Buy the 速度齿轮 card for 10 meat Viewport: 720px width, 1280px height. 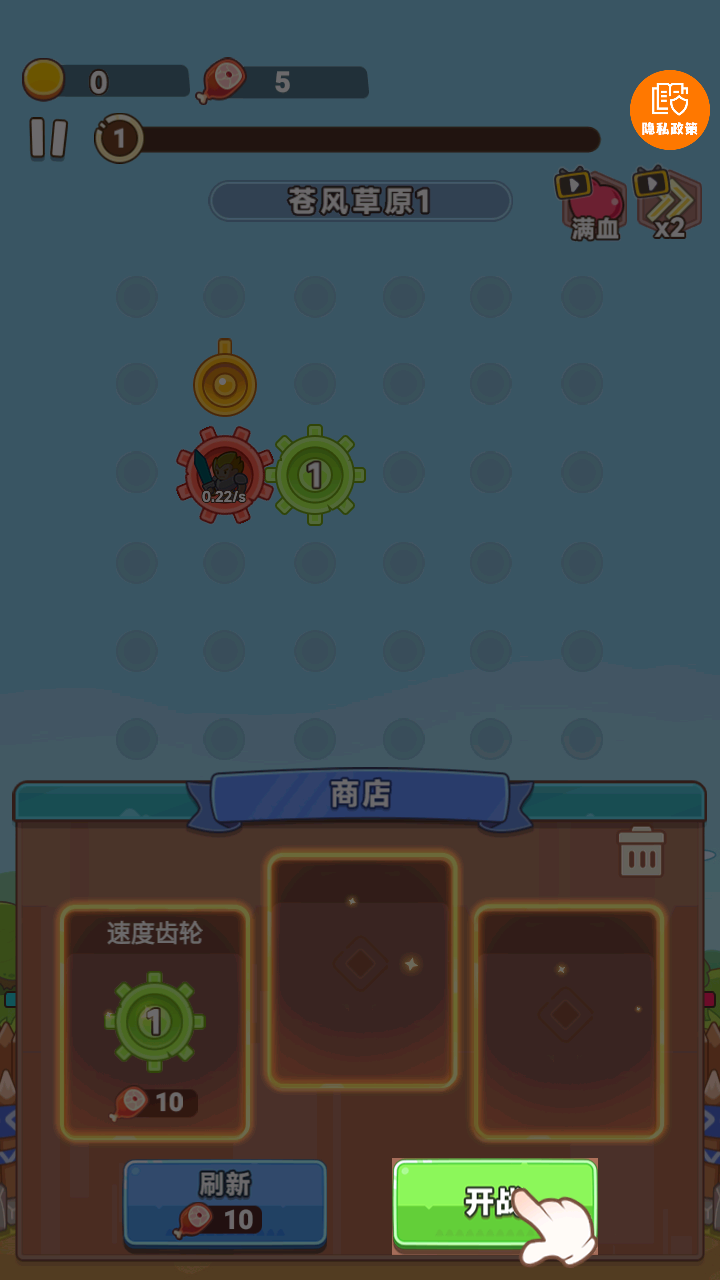155,1022
